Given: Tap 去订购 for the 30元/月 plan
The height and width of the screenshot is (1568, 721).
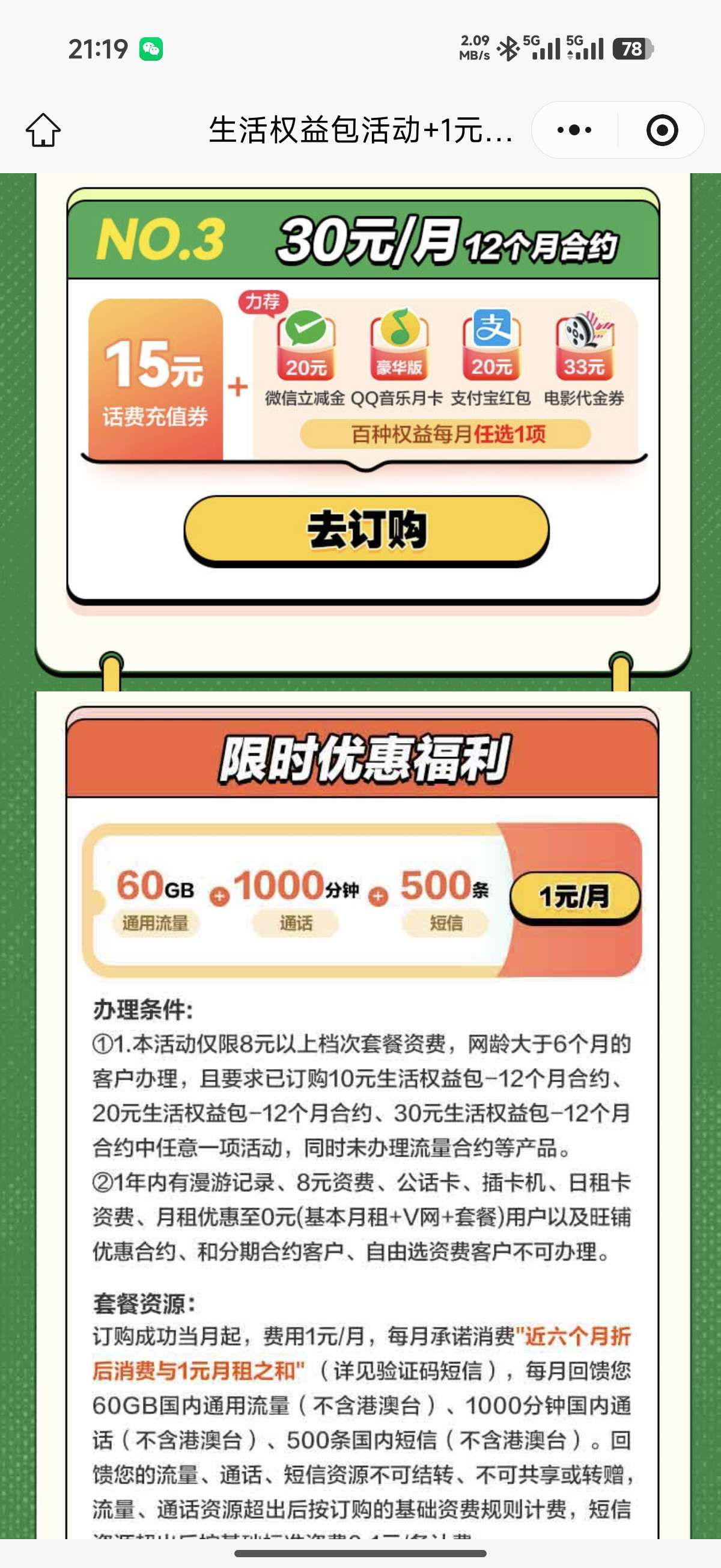Looking at the screenshot, I should (x=367, y=530).
